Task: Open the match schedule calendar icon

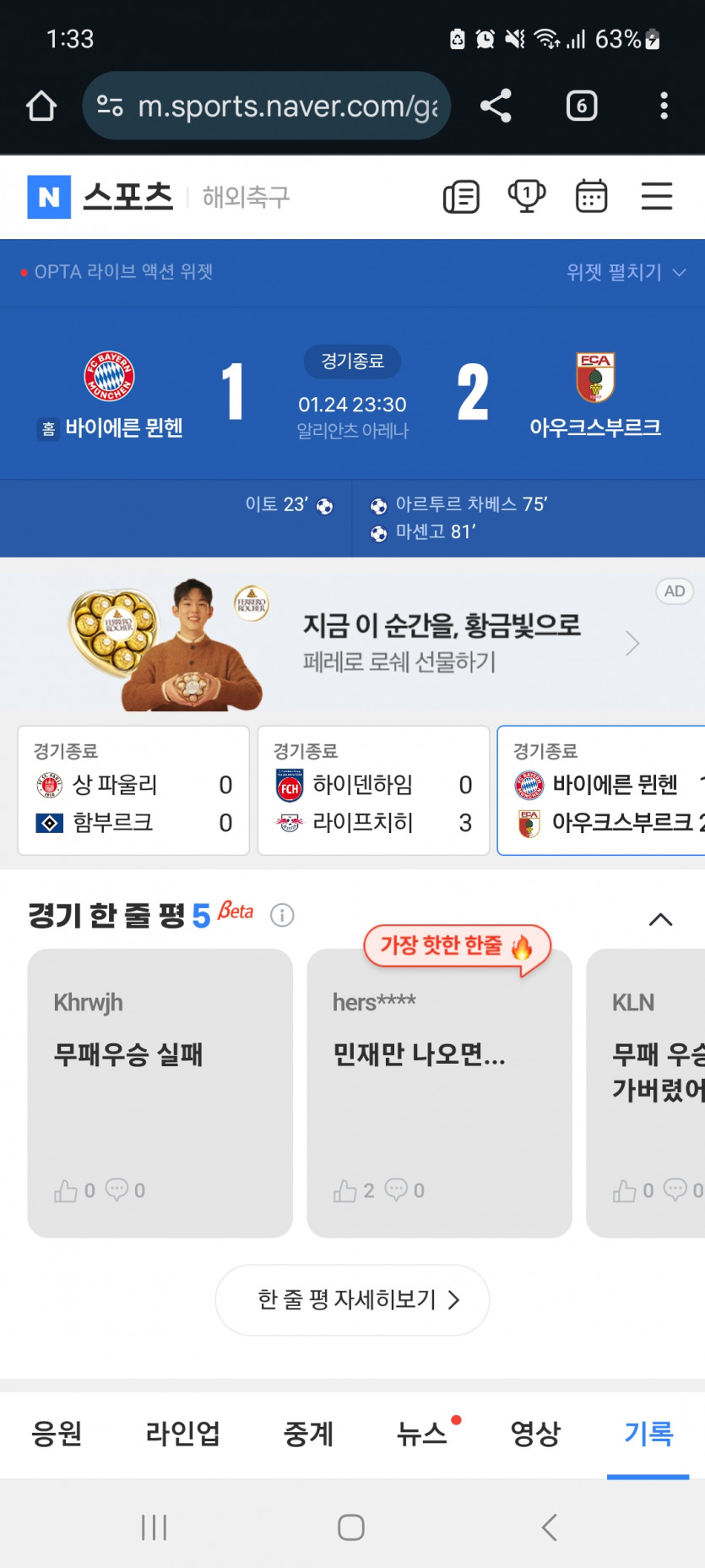Action: [x=591, y=195]
